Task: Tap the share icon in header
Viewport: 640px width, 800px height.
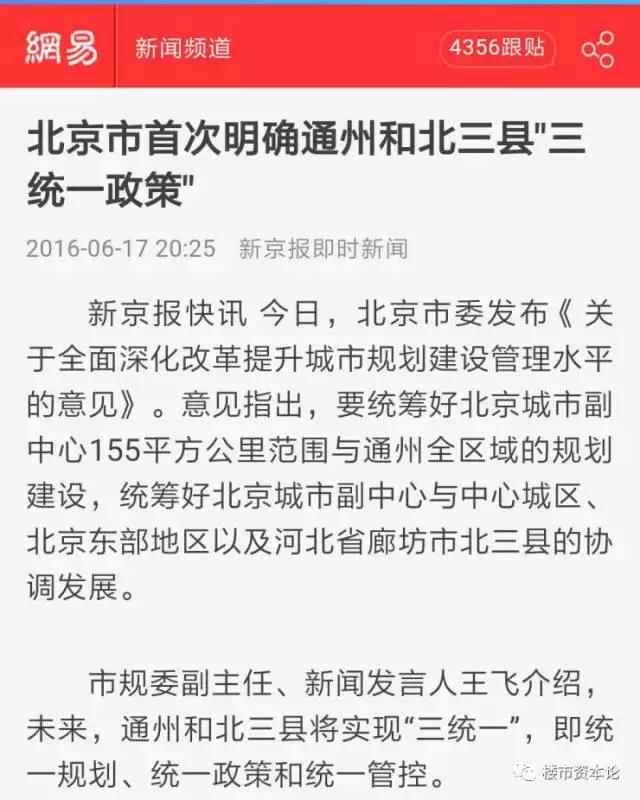Action: point(598,49)
